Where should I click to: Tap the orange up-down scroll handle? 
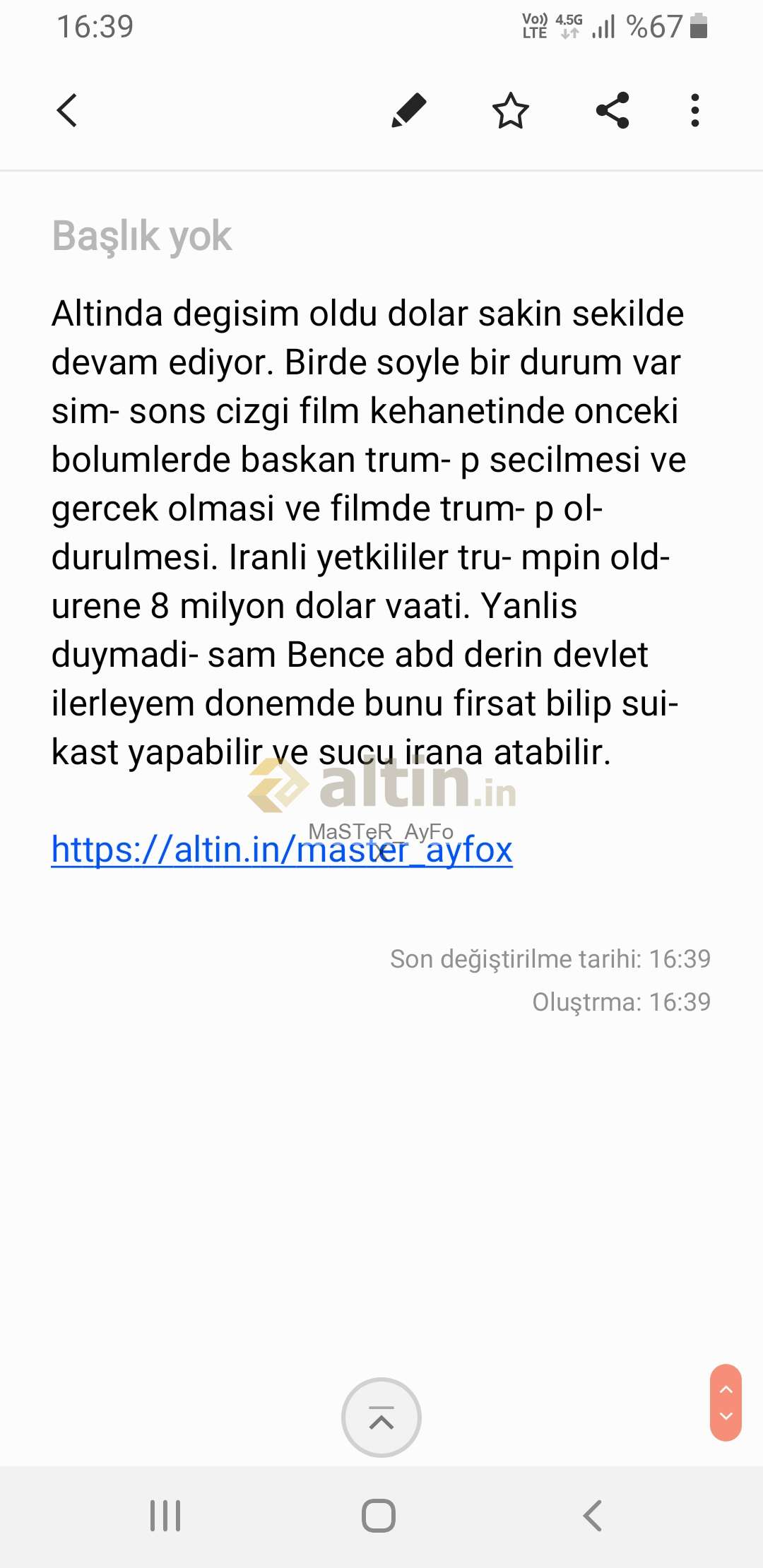click(726, 1402)
